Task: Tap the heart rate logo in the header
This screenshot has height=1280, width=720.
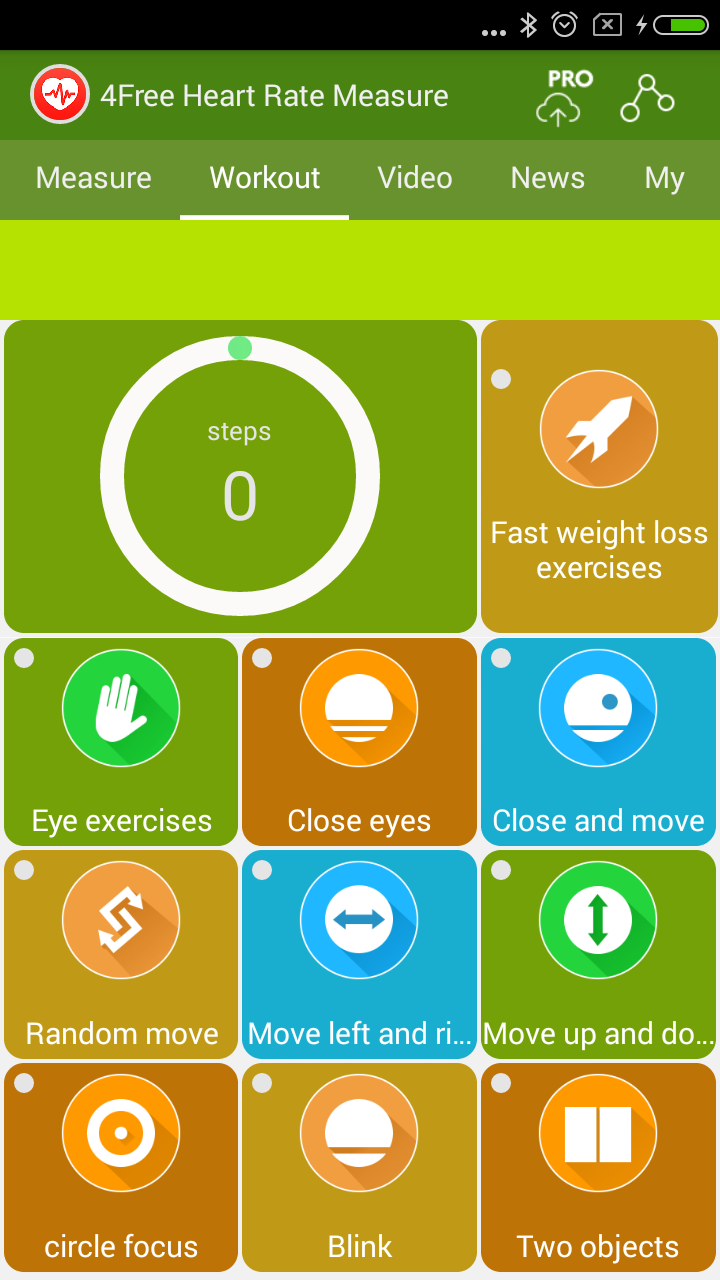Action: [59, 95]
